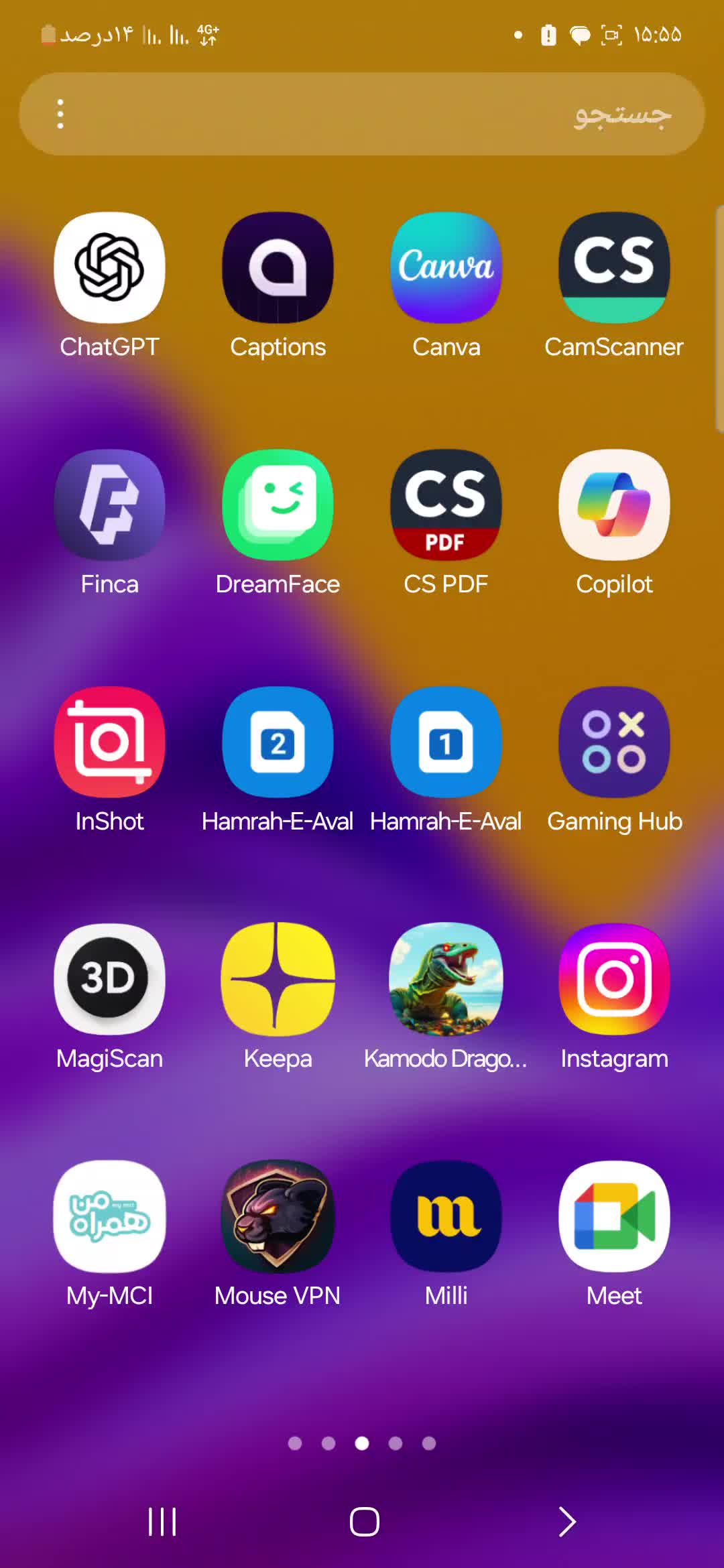The height and width of the screenshot is (1568, 724).
Task: Launch Microsoft Copilot
Action: (614, 505)
